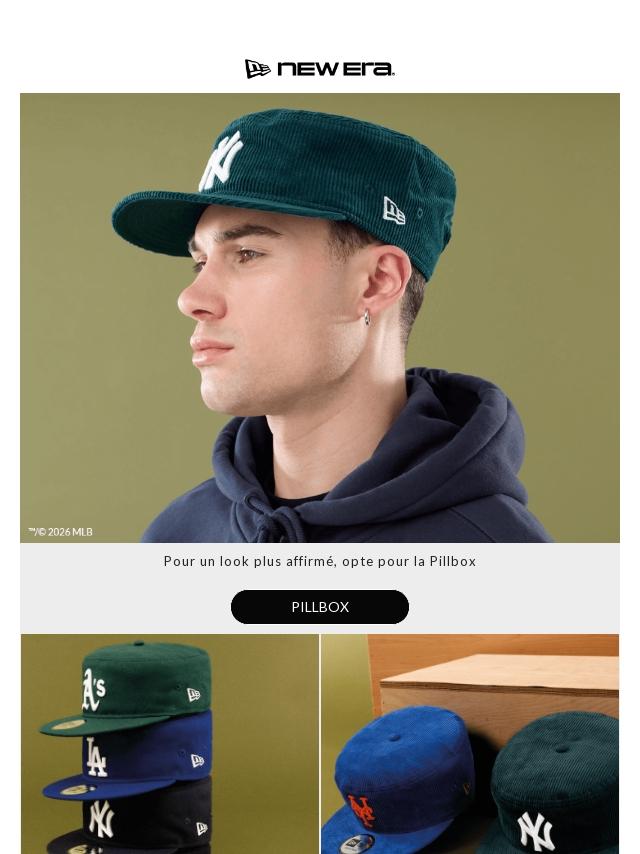Tap the black PILLBOX button
640x854 pixels.
click(x=320, y=607)
